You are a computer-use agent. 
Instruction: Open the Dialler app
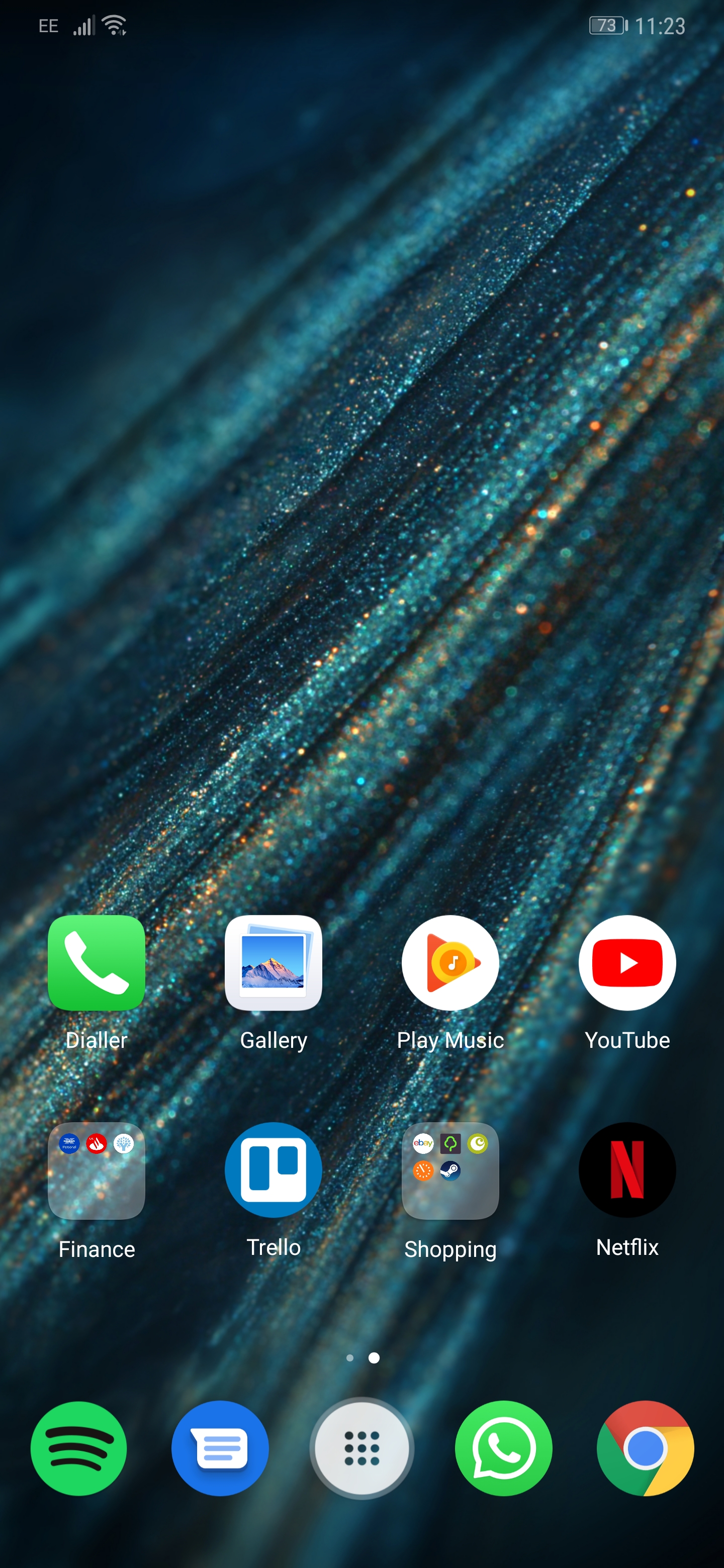click(96, 963)
